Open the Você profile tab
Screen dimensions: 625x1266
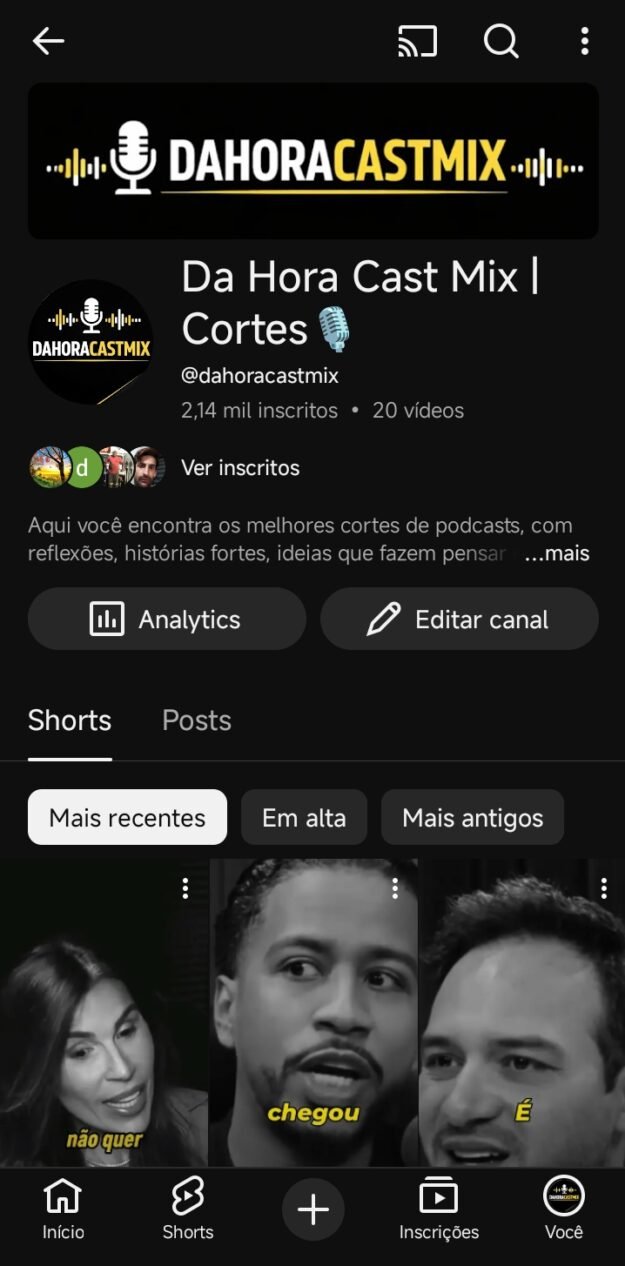point(564,1208)
